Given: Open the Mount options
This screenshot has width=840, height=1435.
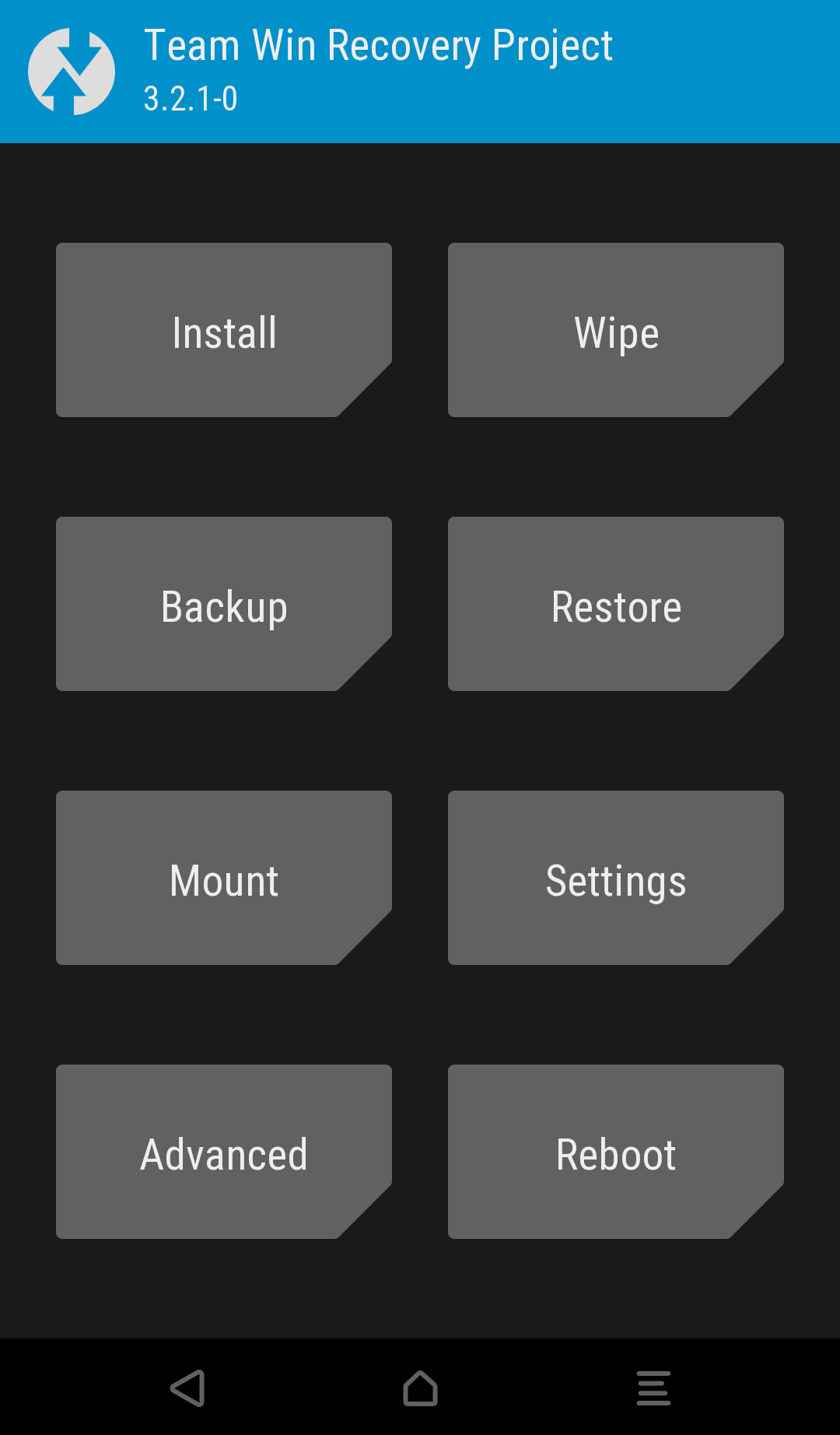Looking at the screenshot, I should tap(223, 879).
